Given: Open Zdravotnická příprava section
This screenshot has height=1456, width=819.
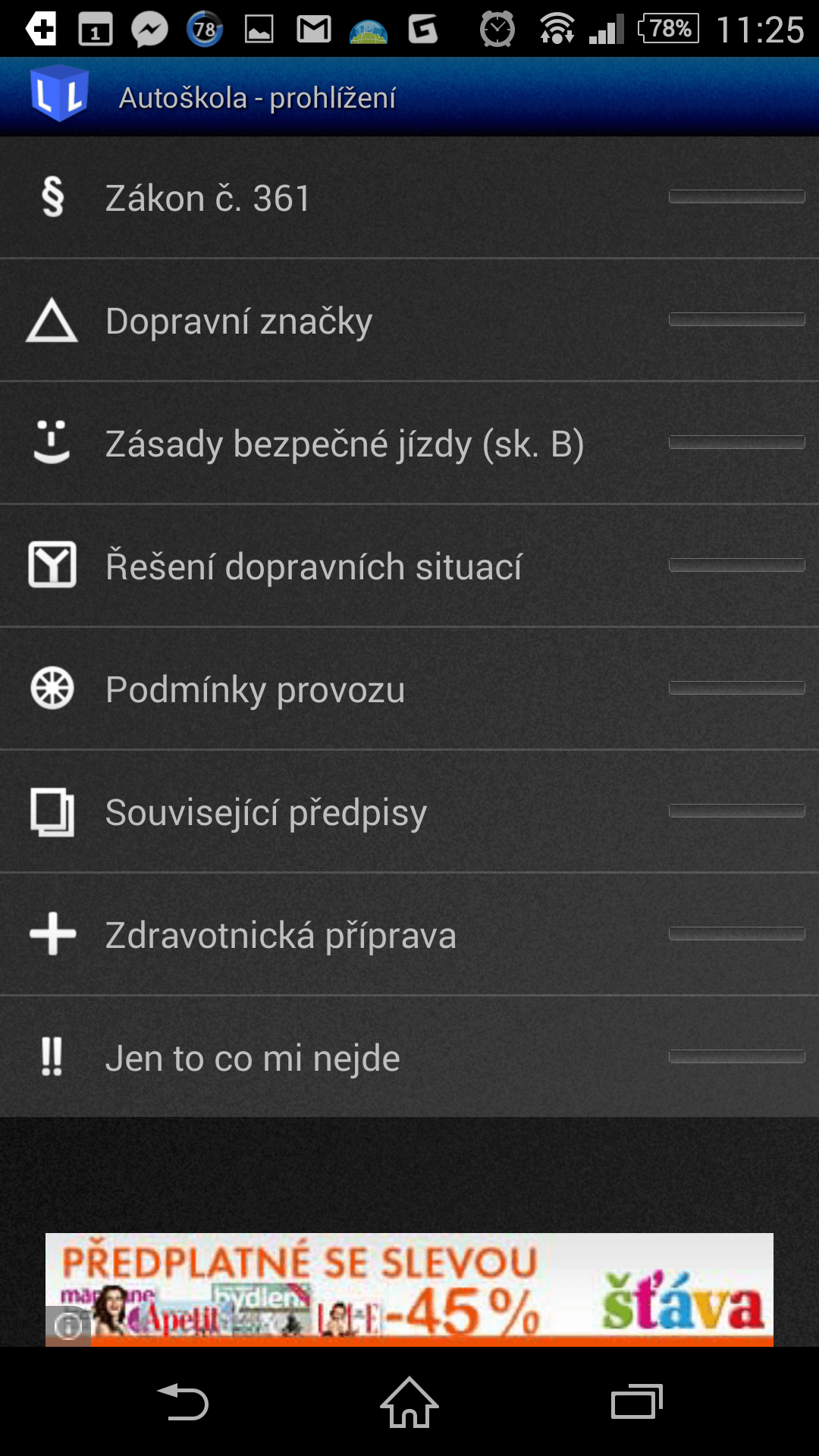Looking at the screenshot, I should tap(409, 935).
